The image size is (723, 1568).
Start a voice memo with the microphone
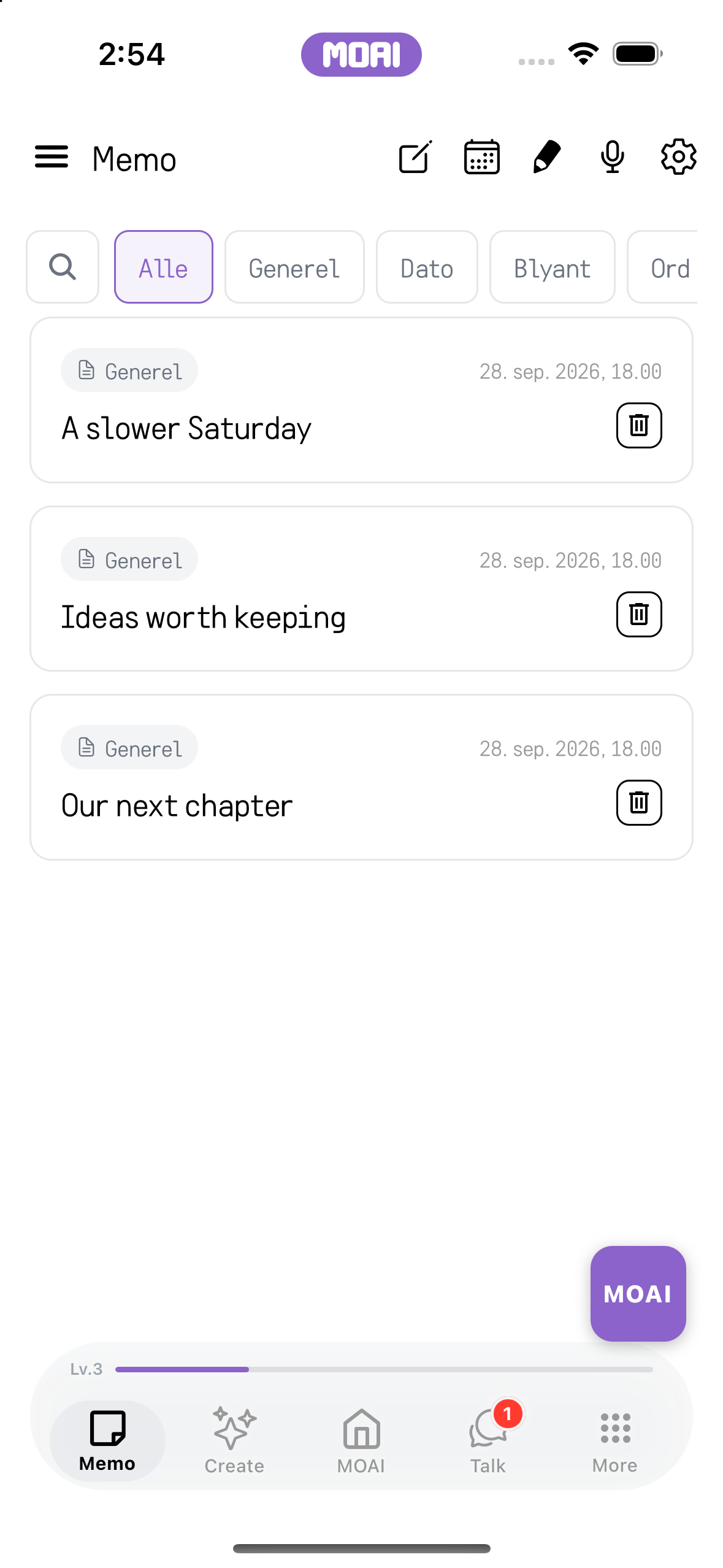(x=613, y=158)
